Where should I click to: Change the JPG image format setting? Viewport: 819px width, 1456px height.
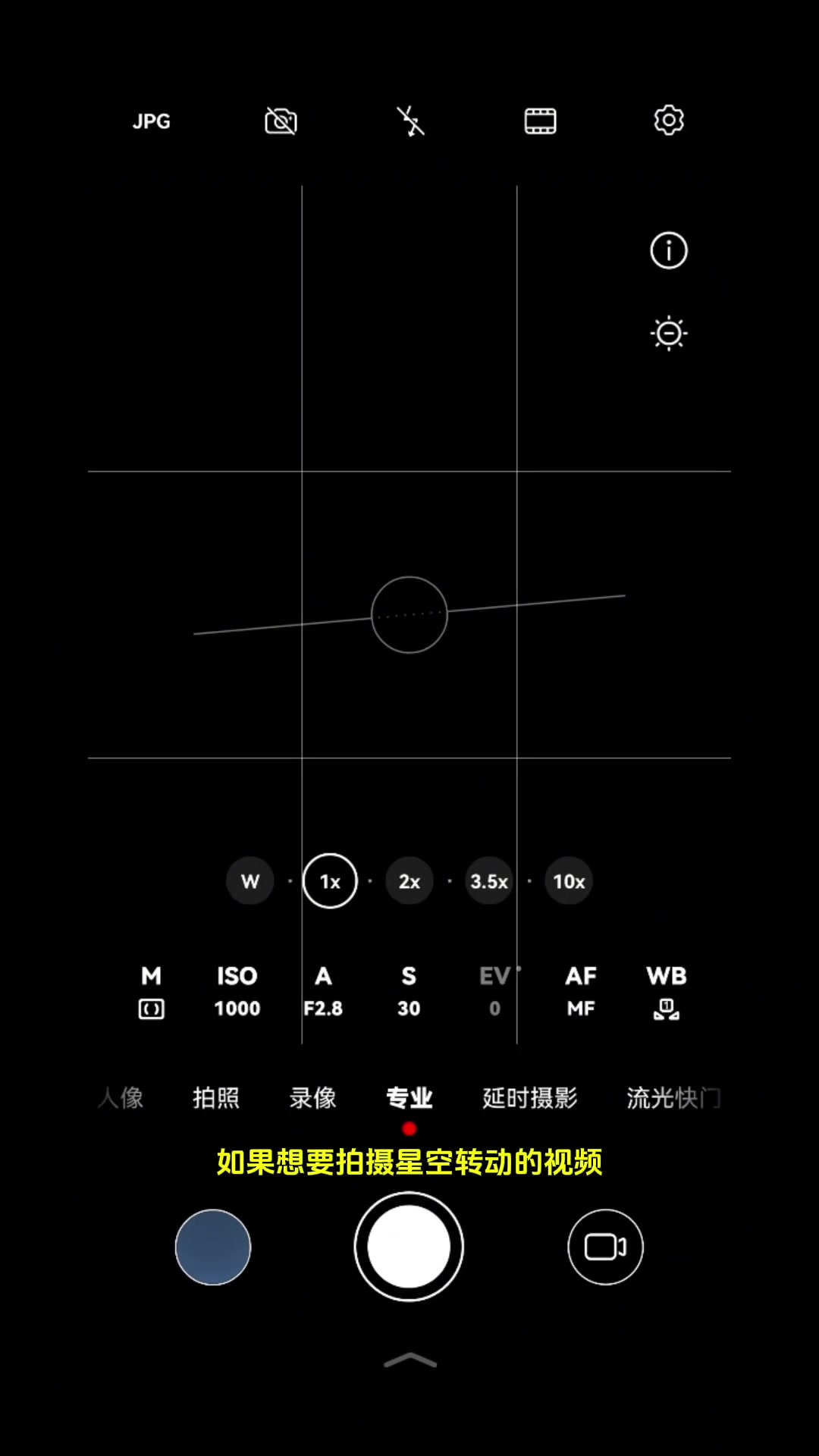[151, 121]
